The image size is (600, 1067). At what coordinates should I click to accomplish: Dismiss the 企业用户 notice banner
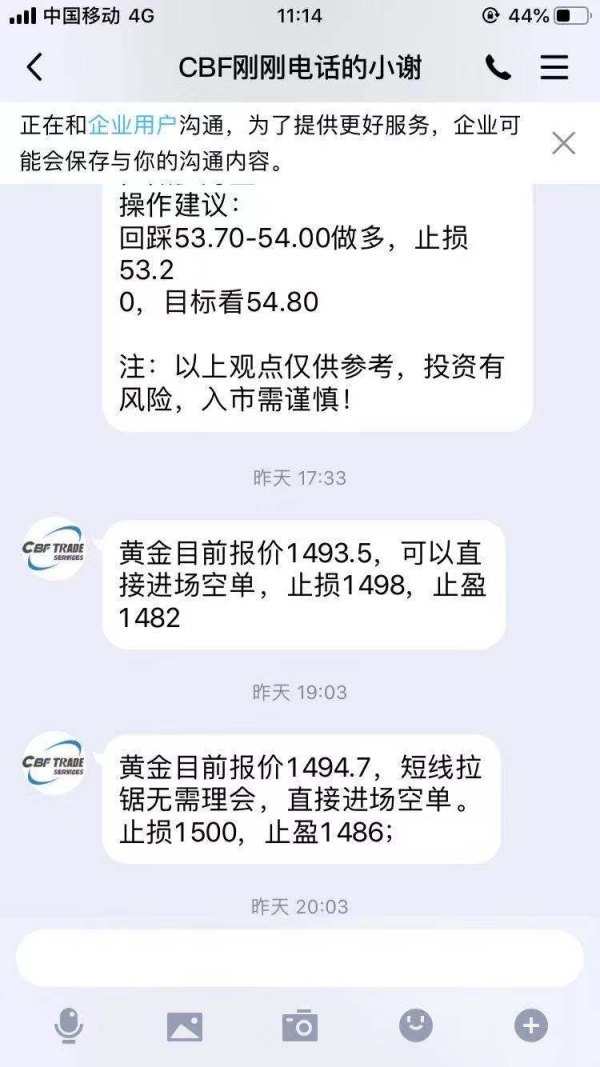coord(564,143)
